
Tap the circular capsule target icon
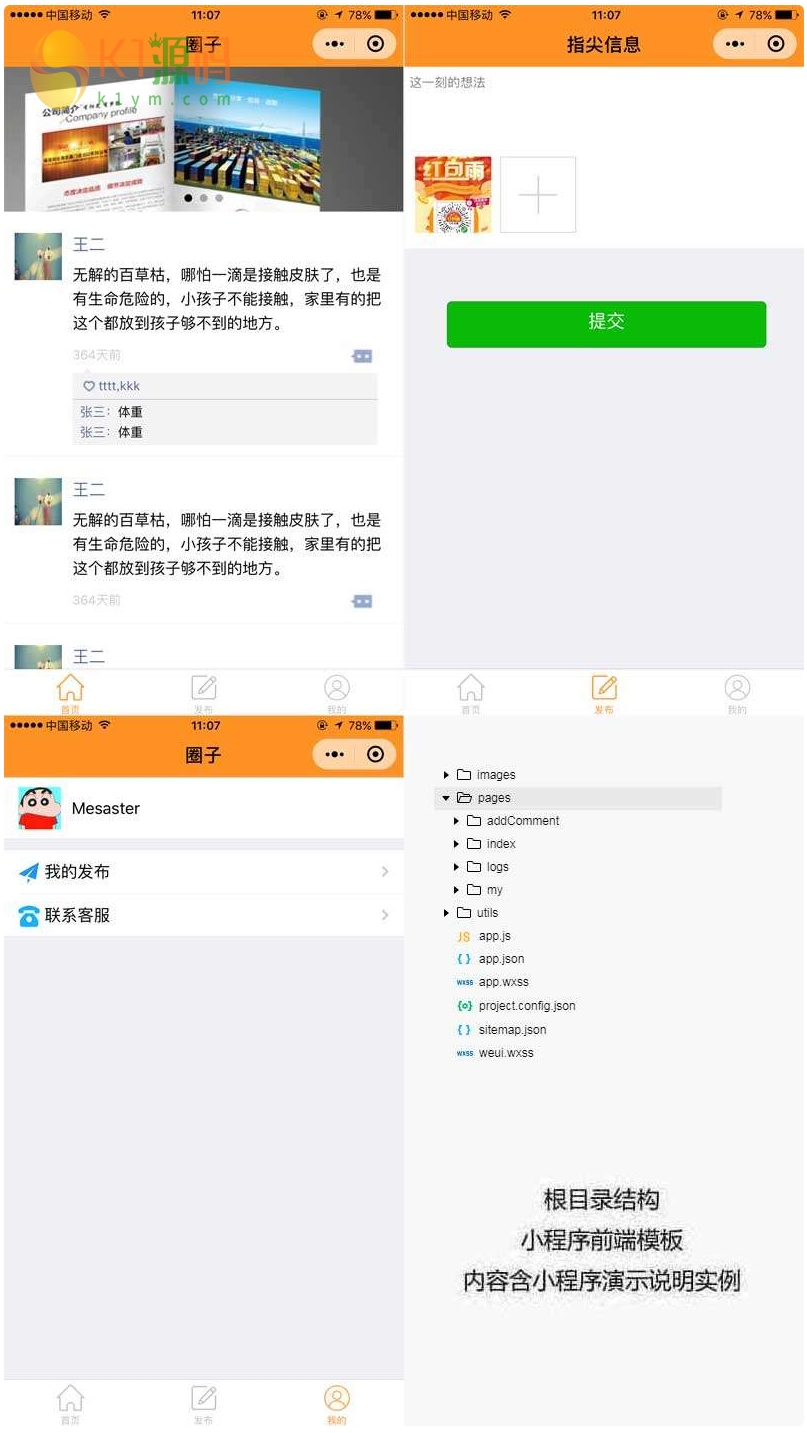click(375, 44)
